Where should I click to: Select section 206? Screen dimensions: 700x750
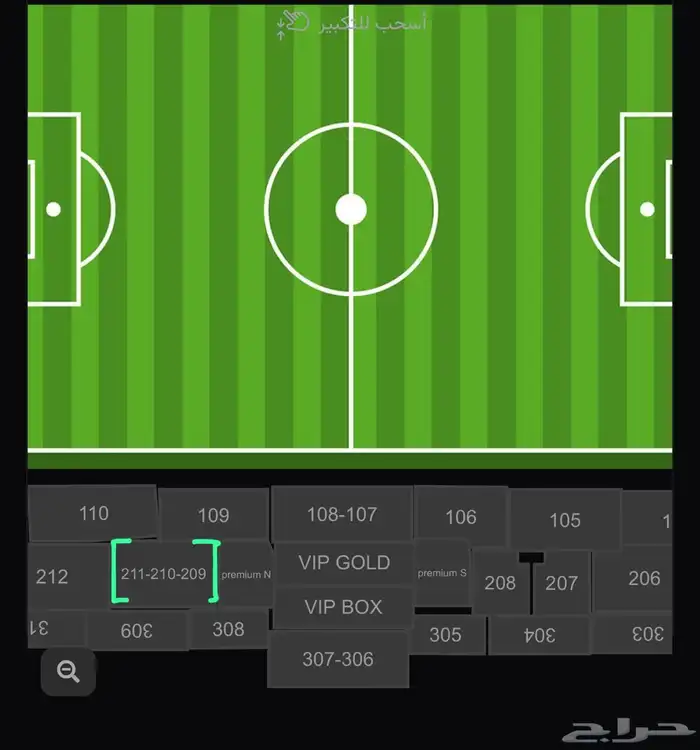643,578
